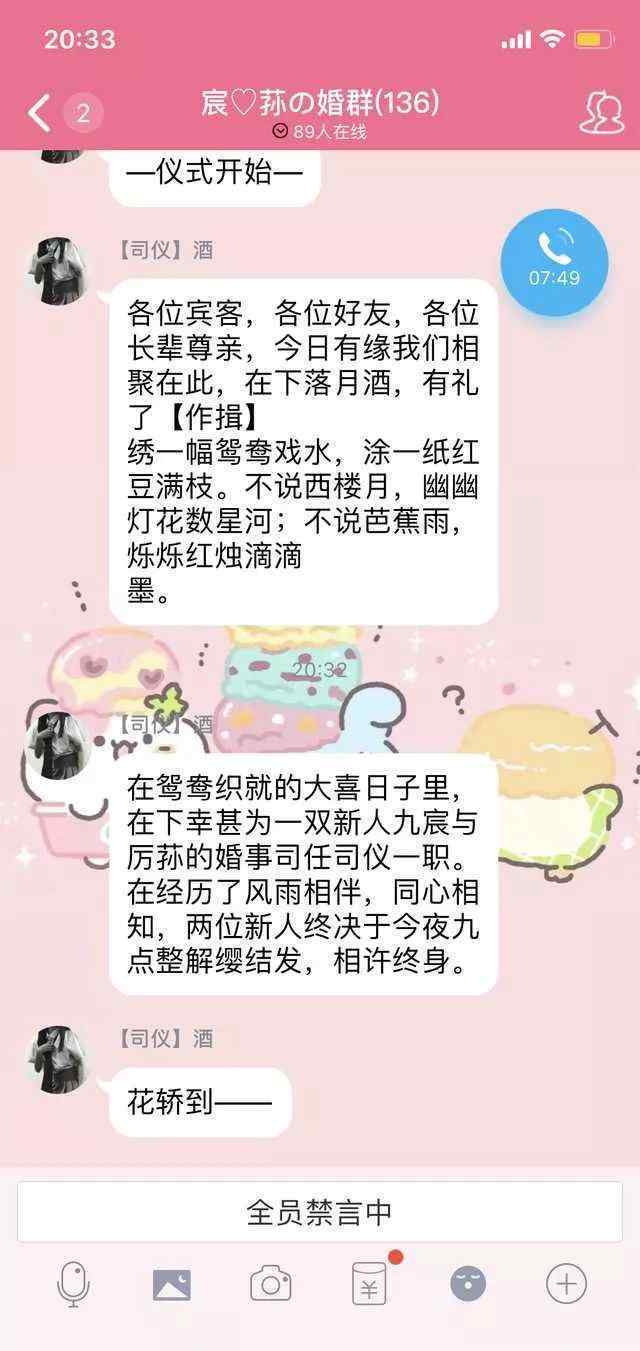Open the photo gallery picker
The width and height of the screenshot is (640, 1351).
coord(171,1284)
